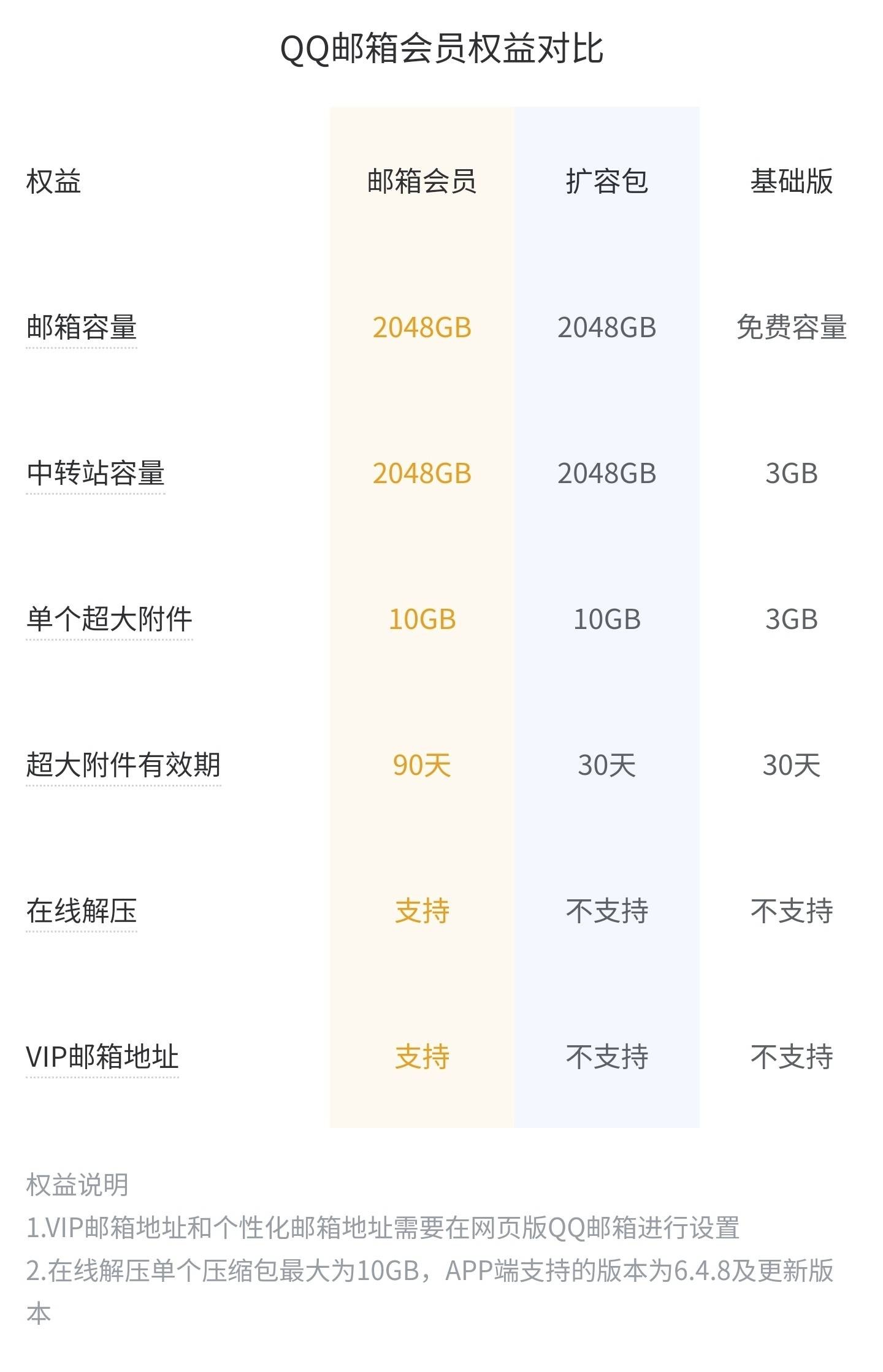Screen dimensions: 883x1372
Task: Open the 中转站容量 explanation
Action: tap(96, 473)
